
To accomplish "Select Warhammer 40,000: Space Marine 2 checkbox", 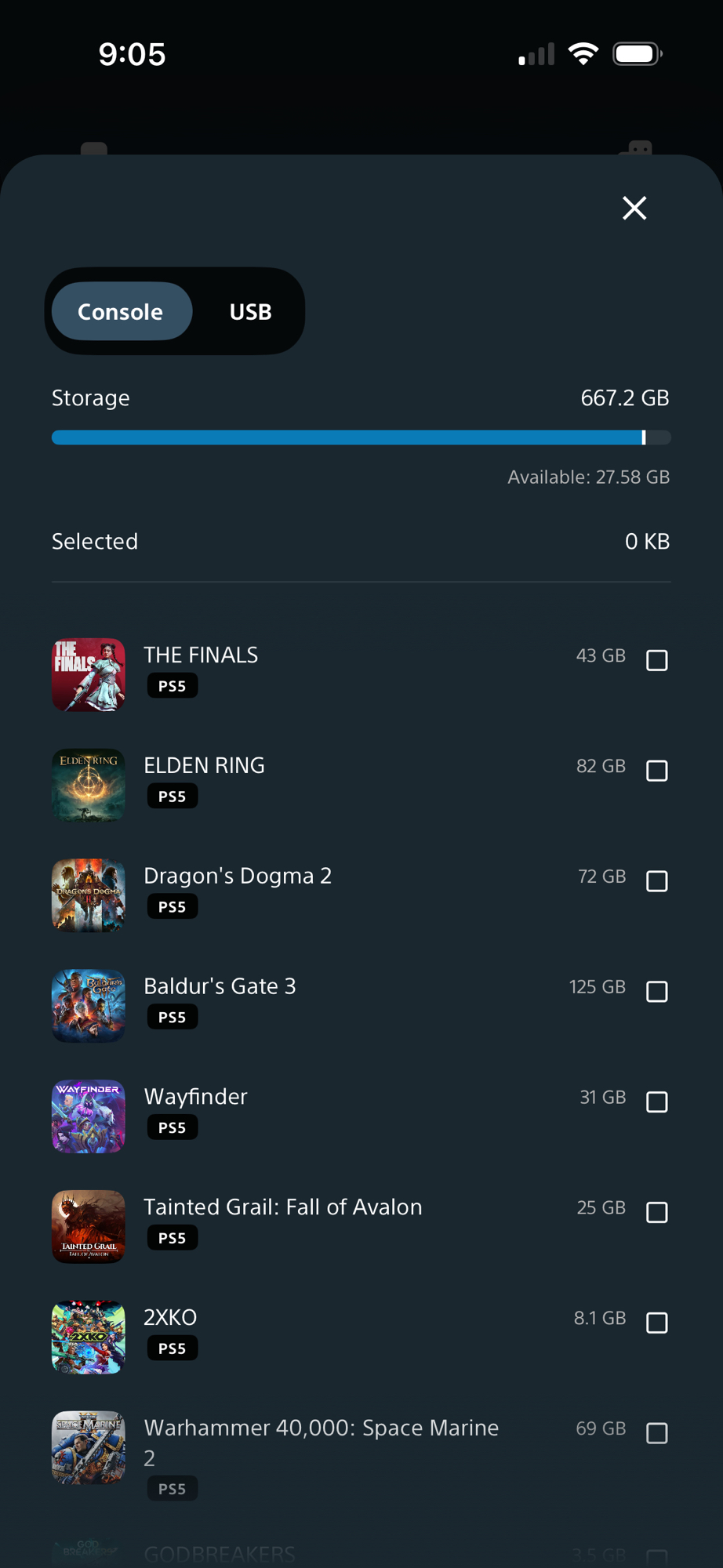I will 656,1433.
